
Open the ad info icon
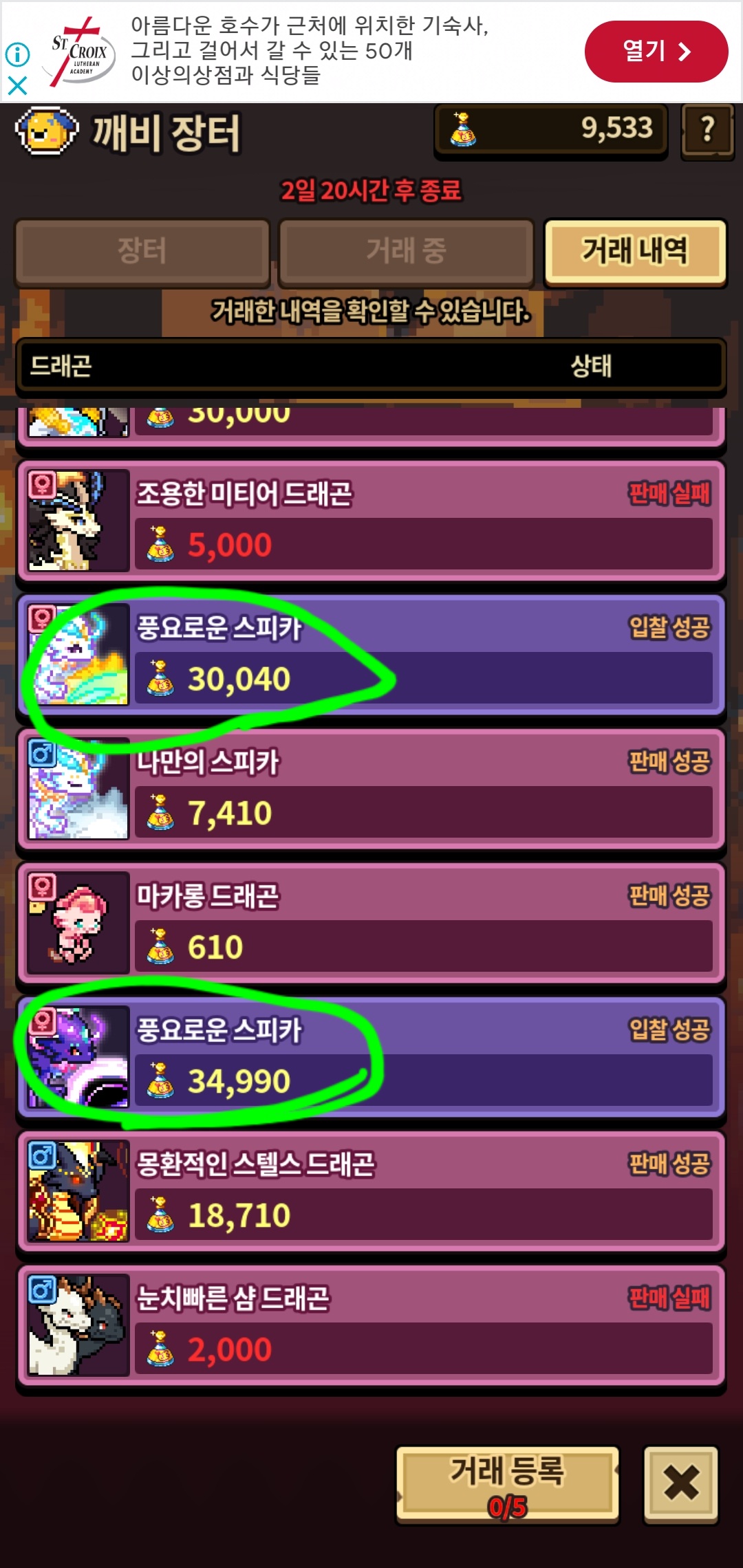(x=17, y=54)
